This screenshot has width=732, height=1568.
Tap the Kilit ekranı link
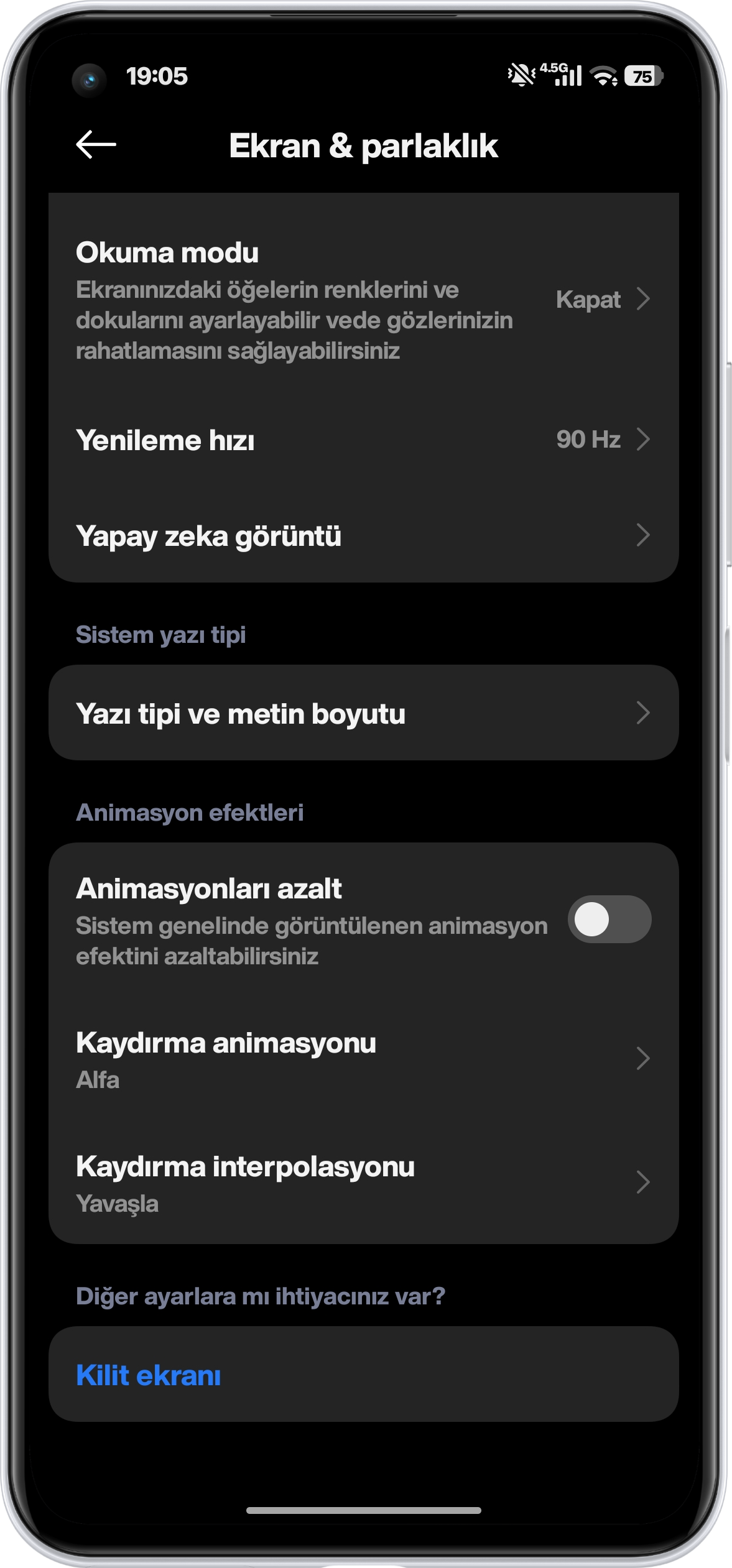pyautogui.click(x=149, y=1376)
